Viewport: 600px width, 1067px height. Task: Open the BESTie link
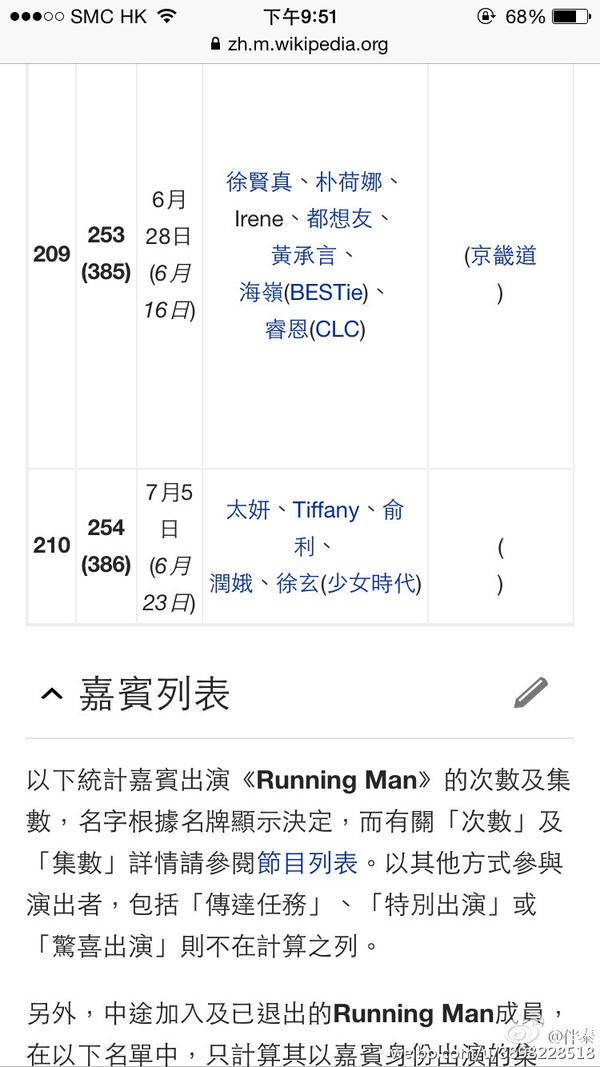tap(329, 292)
